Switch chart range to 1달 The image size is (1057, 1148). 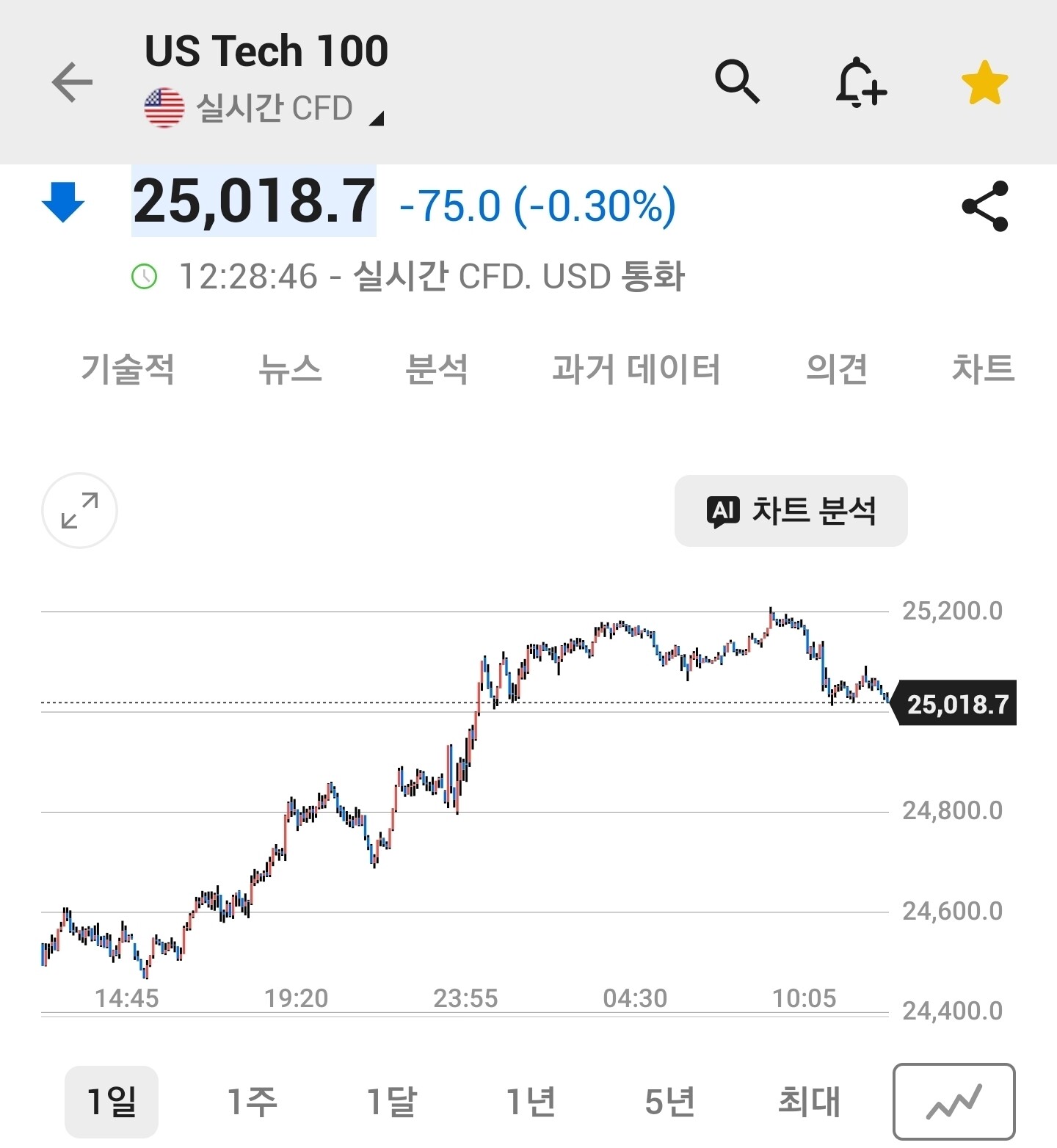391,1102
